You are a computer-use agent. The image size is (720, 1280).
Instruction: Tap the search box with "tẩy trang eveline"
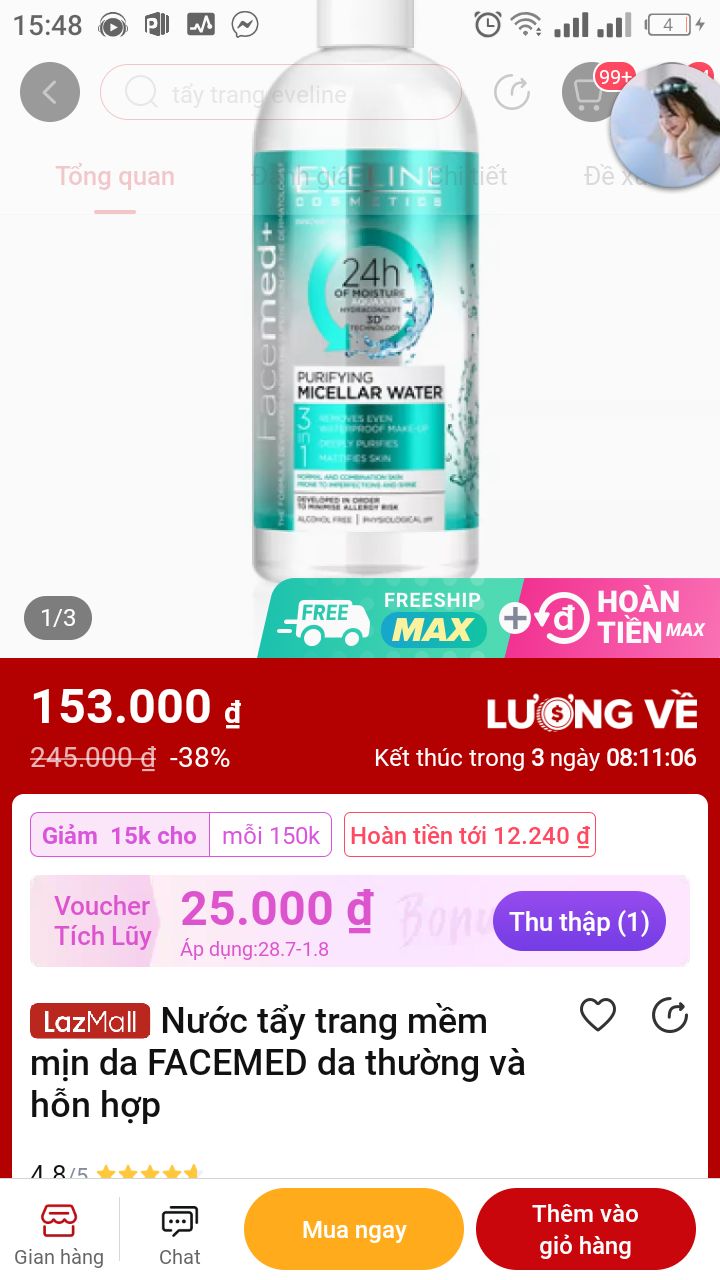tap(280, 93)
